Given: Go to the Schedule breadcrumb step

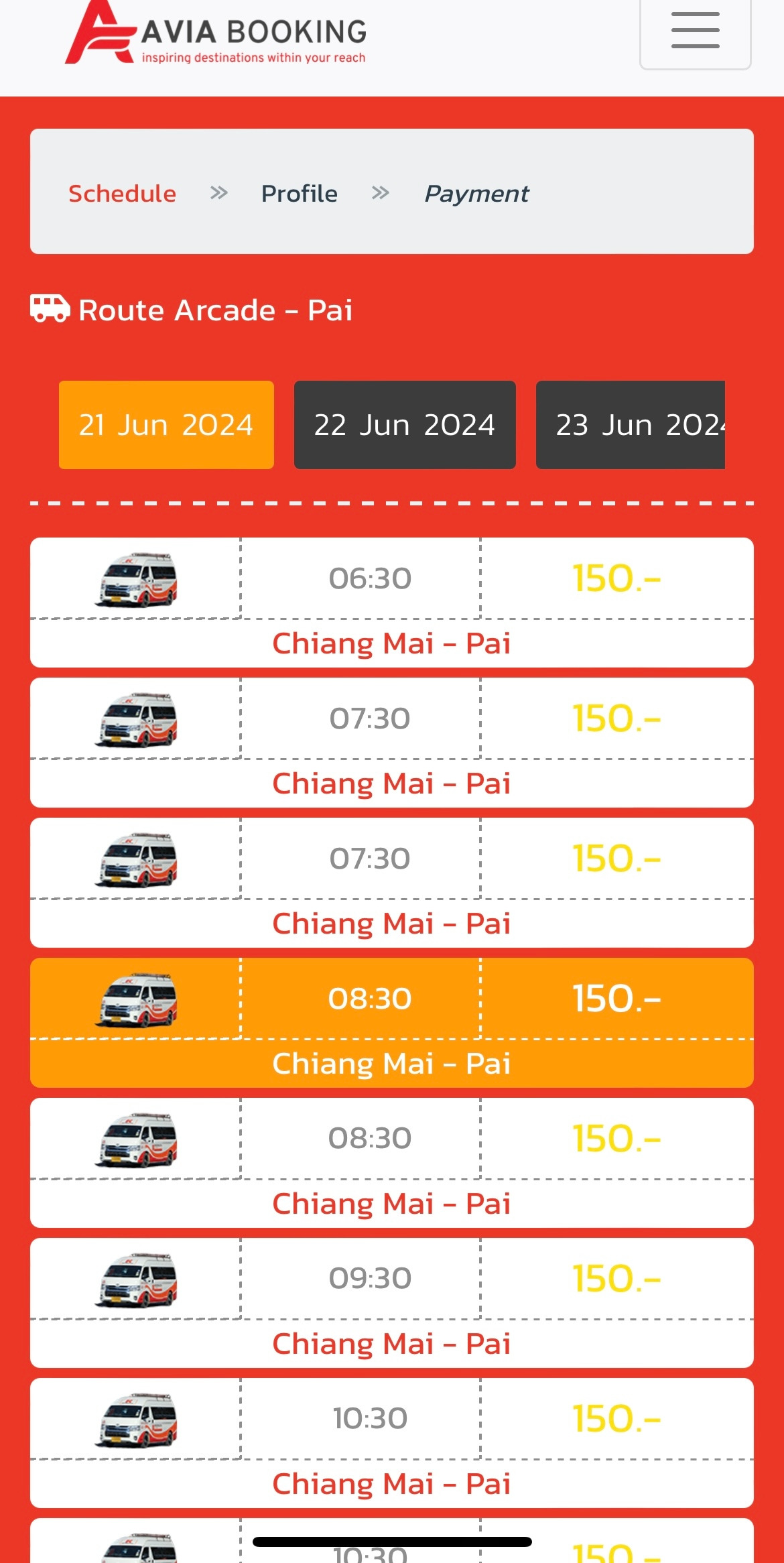Looking at the screenshot, I should [x=122, y=194].
